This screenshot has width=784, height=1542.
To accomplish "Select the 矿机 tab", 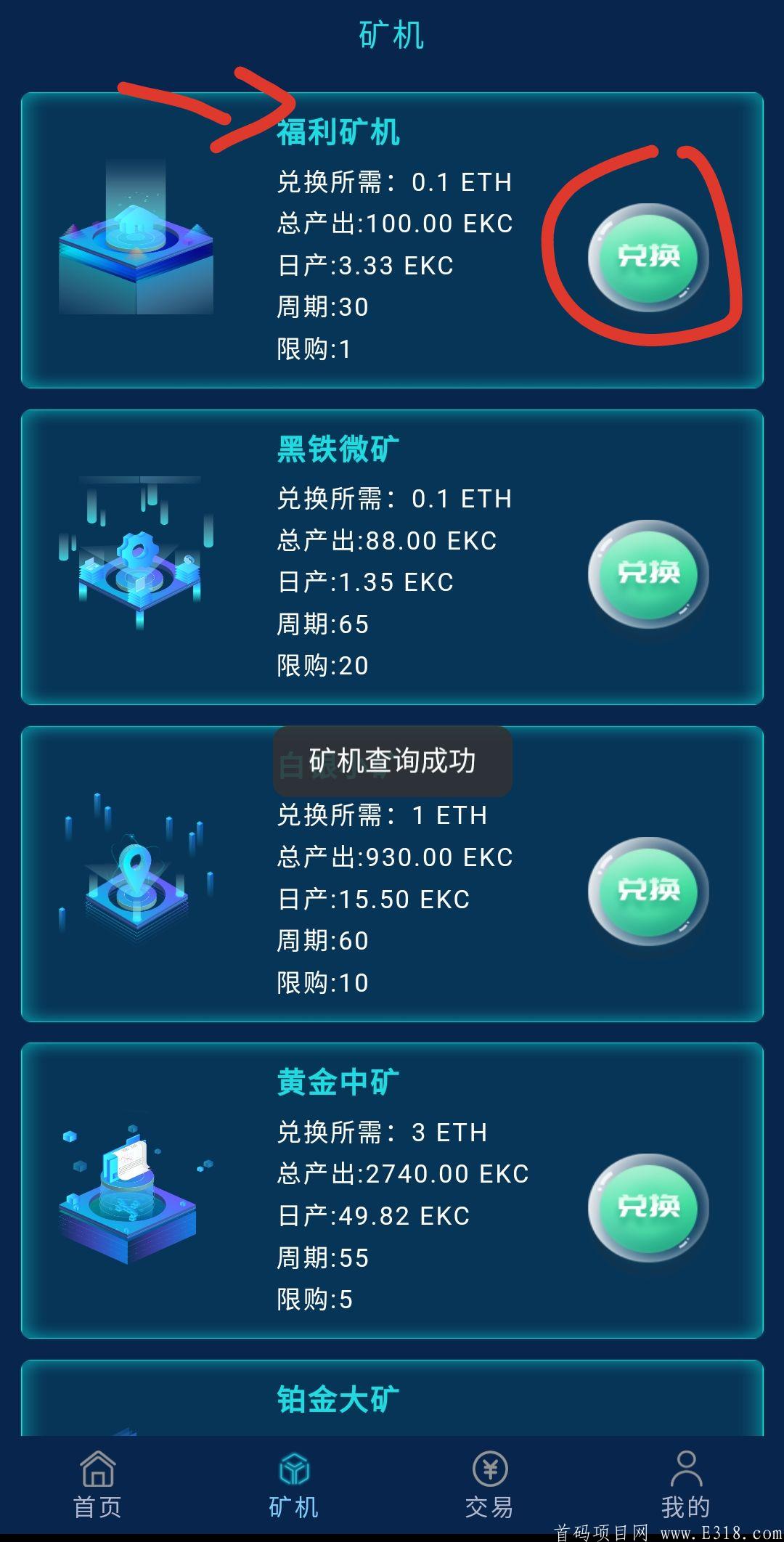I will tap(293, 1485).
